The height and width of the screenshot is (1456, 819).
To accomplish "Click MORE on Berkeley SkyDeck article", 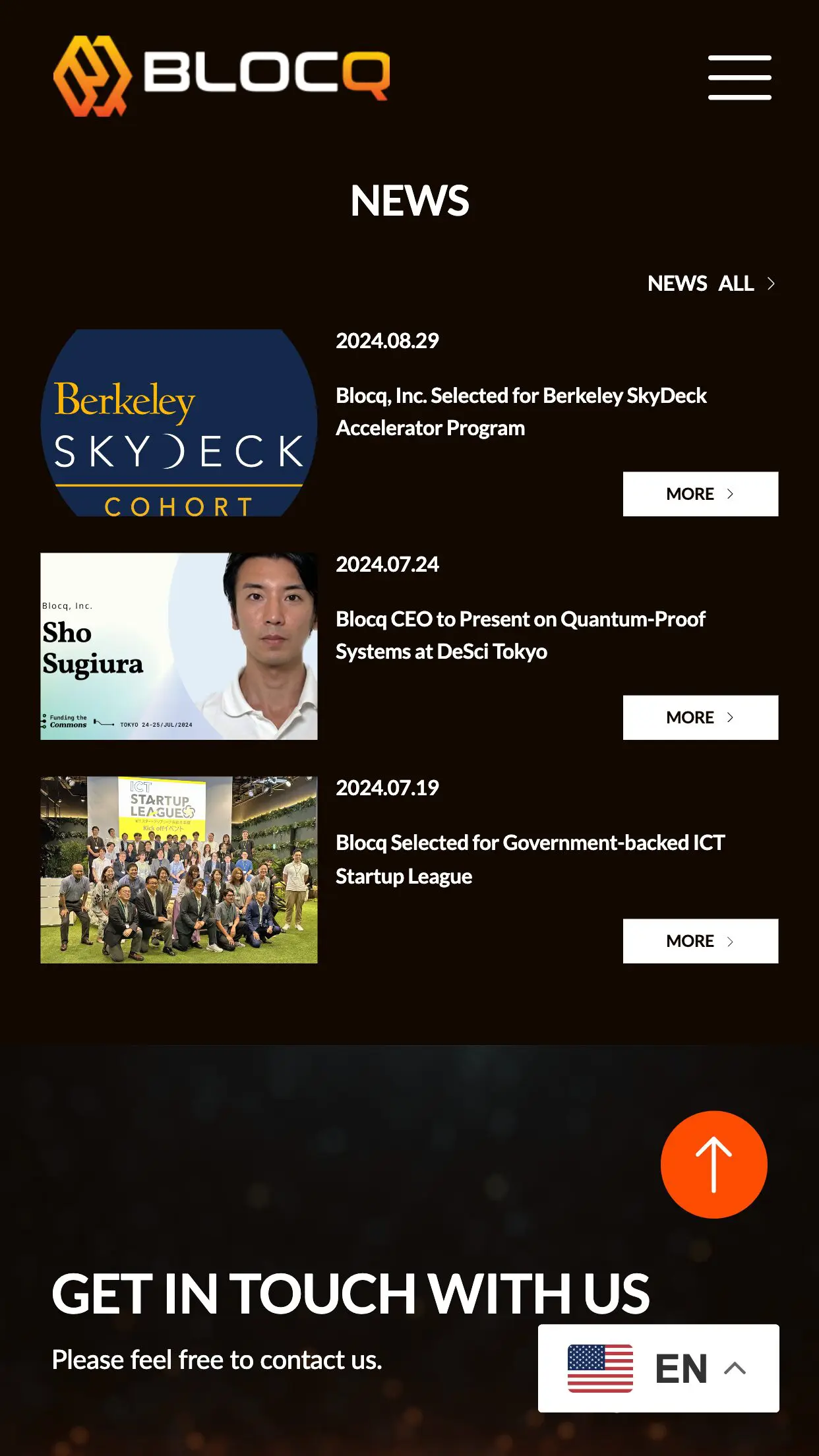I will pyautogui.click(x=700, y=493).
